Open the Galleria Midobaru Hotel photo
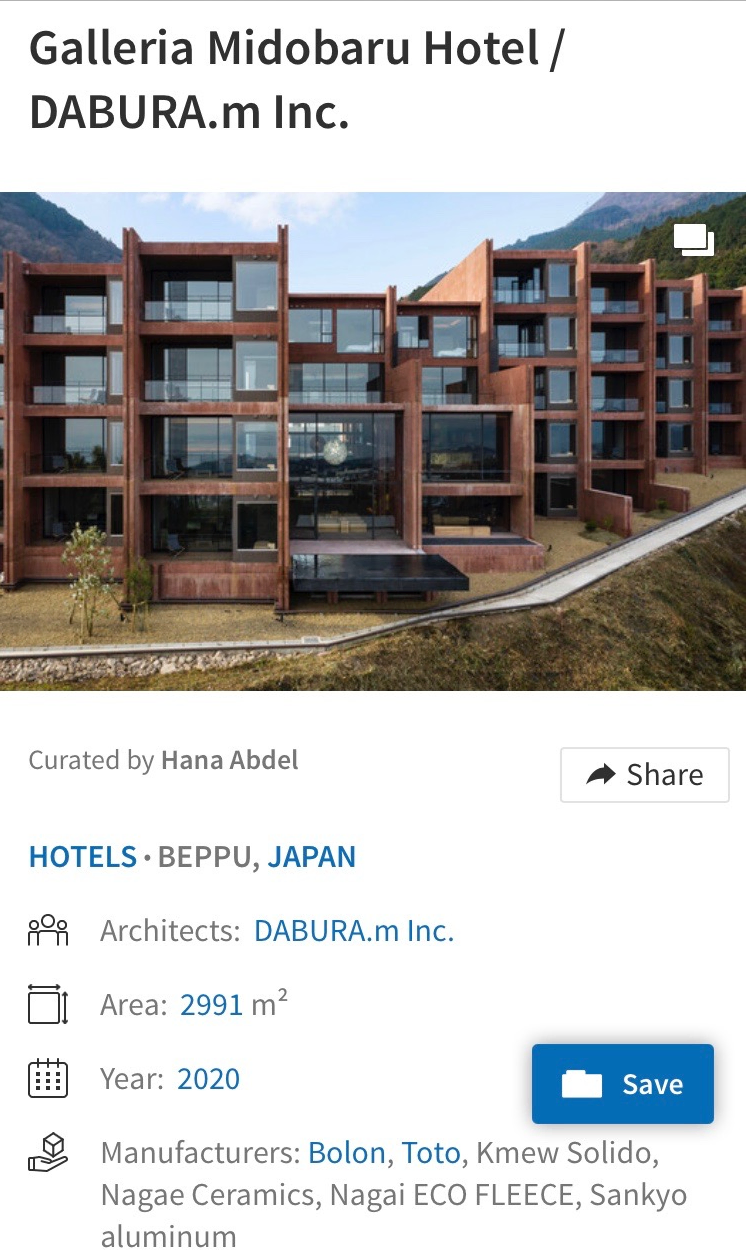The image size is (746, 1256). 372,440
